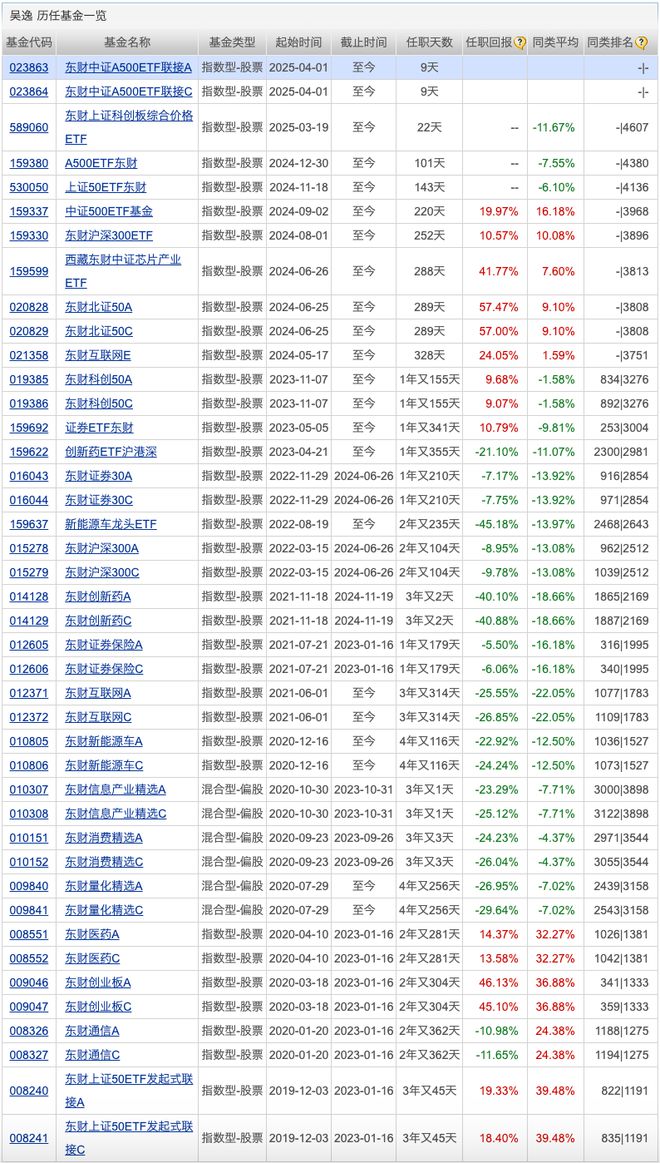Open fund code link 008551
Screen dimensions: 660x1163
point(28,935)
